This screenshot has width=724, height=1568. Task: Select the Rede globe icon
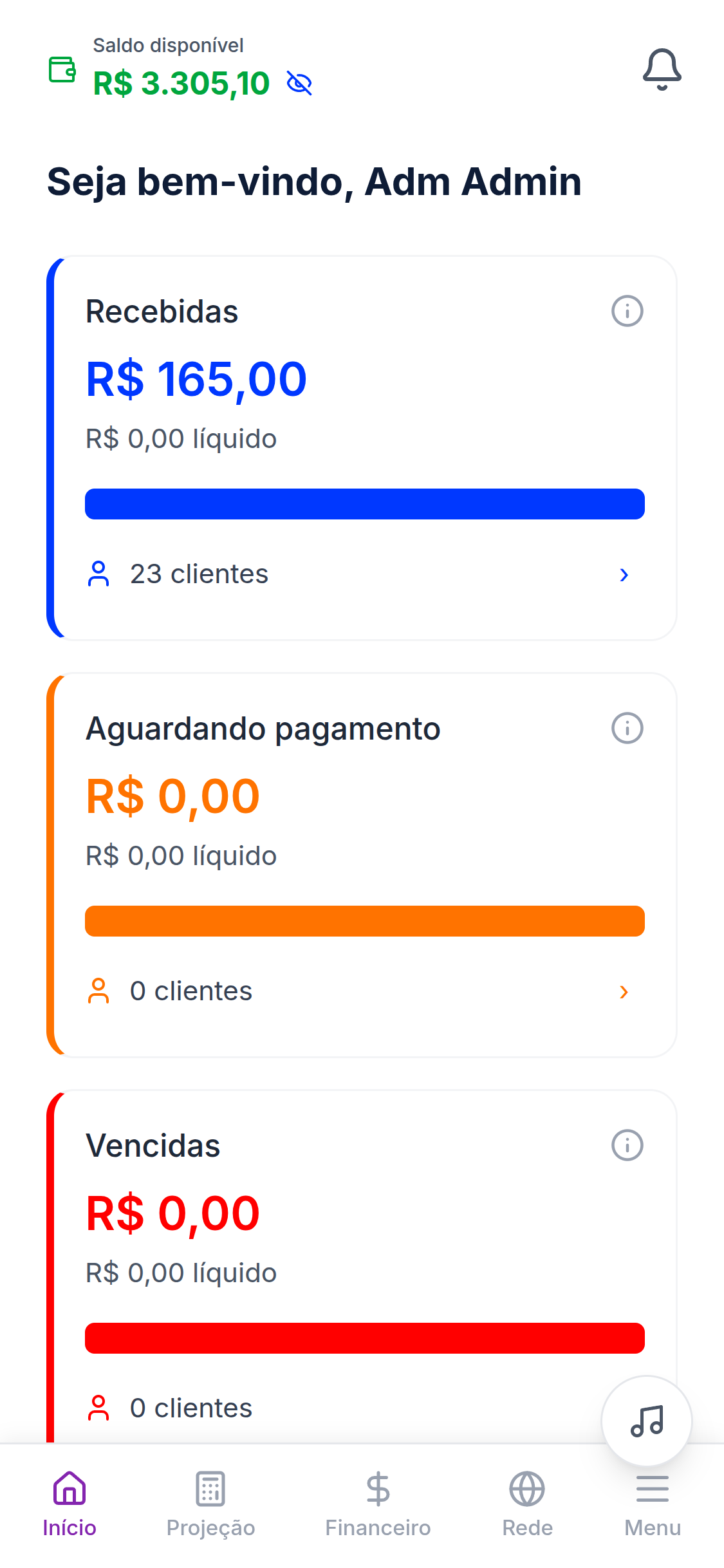coord(526,1488)
